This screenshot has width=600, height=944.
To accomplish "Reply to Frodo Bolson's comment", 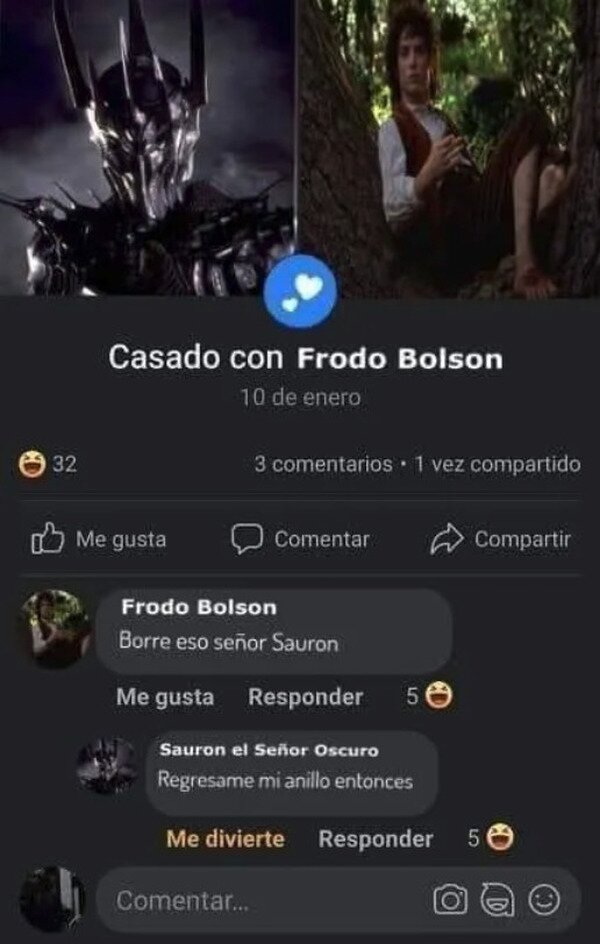I will 305,697.
